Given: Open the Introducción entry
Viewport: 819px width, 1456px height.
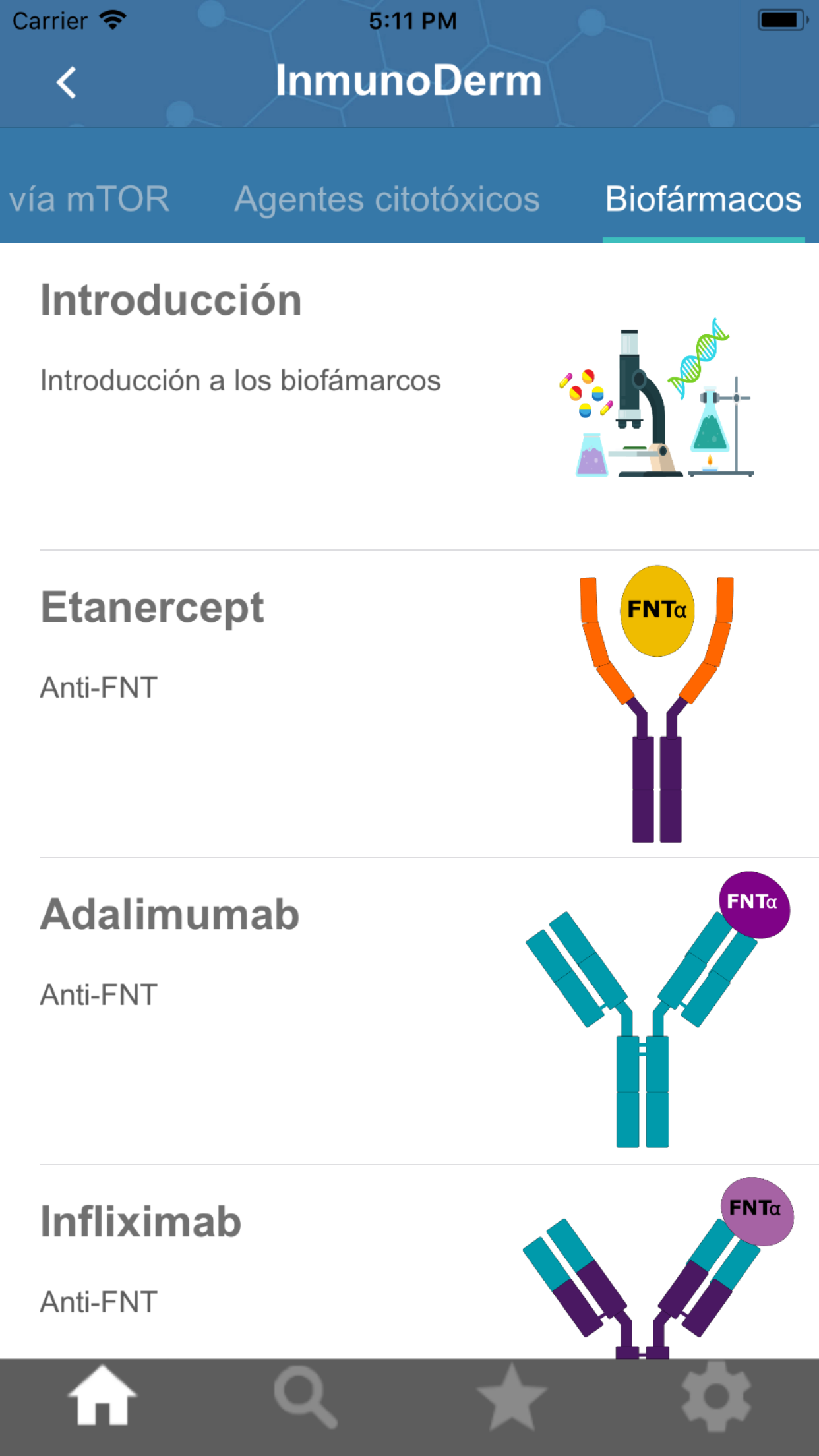Looking at the screenshot, I should coord(409,396).
